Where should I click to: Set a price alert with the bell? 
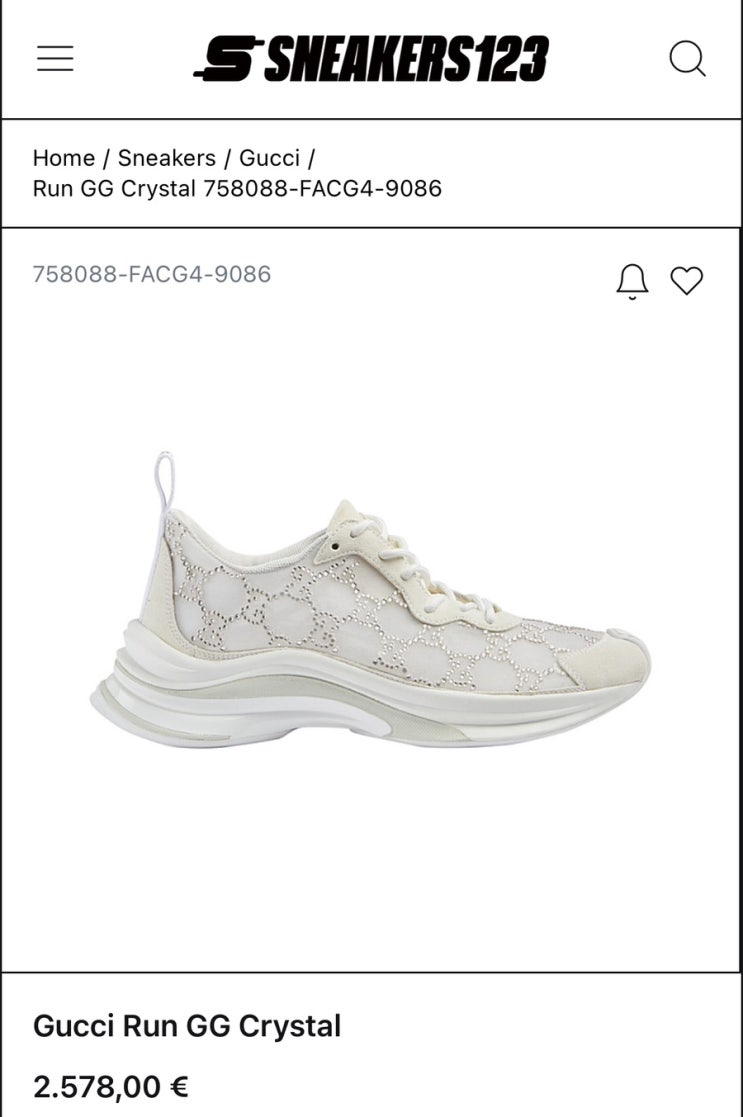tap(632, 281)
